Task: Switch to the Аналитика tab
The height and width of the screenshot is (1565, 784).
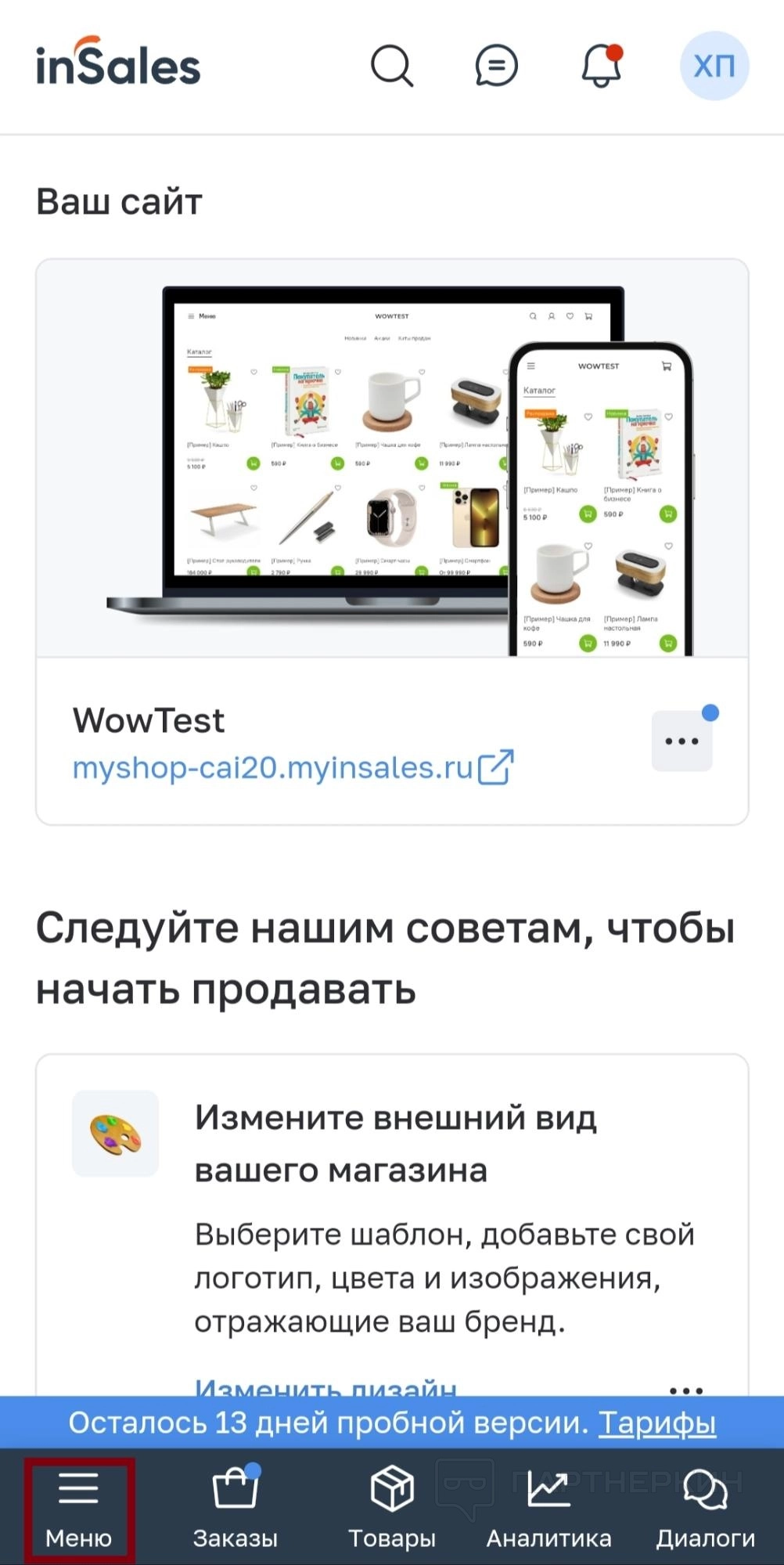Action: (x=548, y=1508)
